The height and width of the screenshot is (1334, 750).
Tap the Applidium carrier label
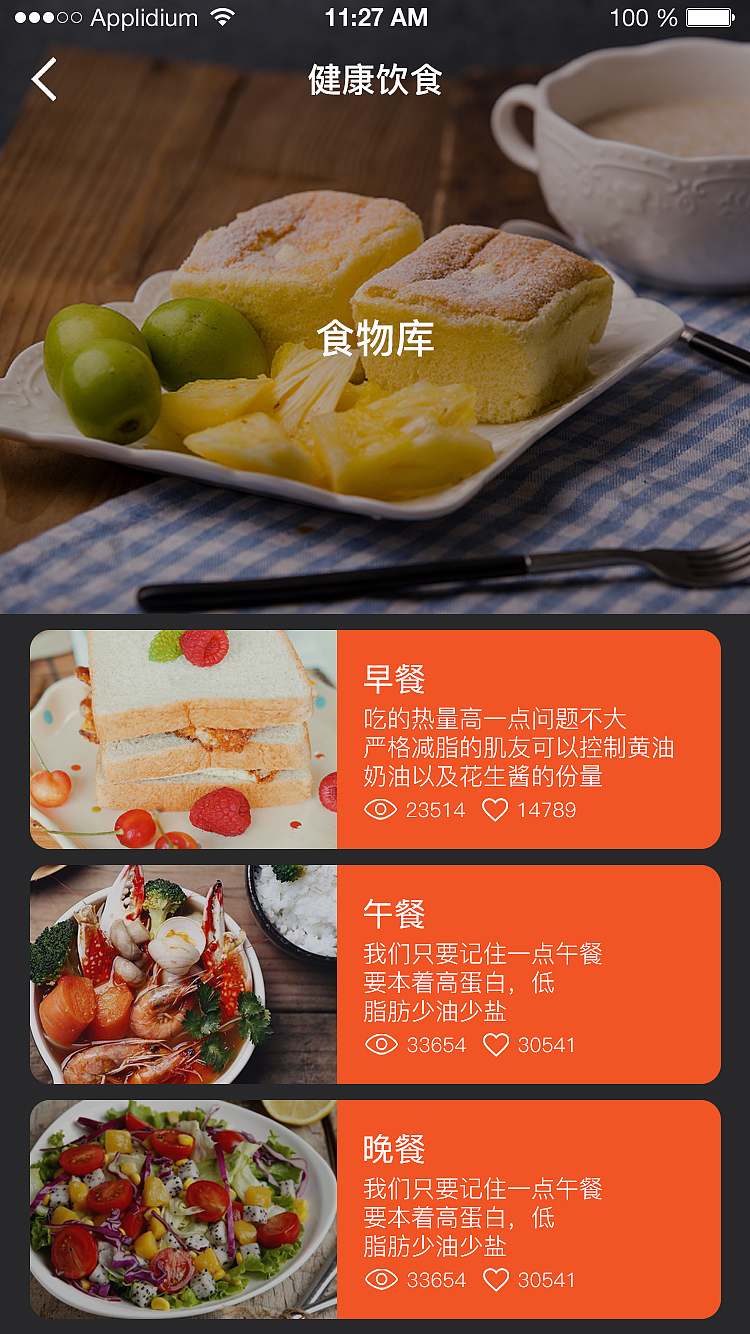tap(146, 17)
